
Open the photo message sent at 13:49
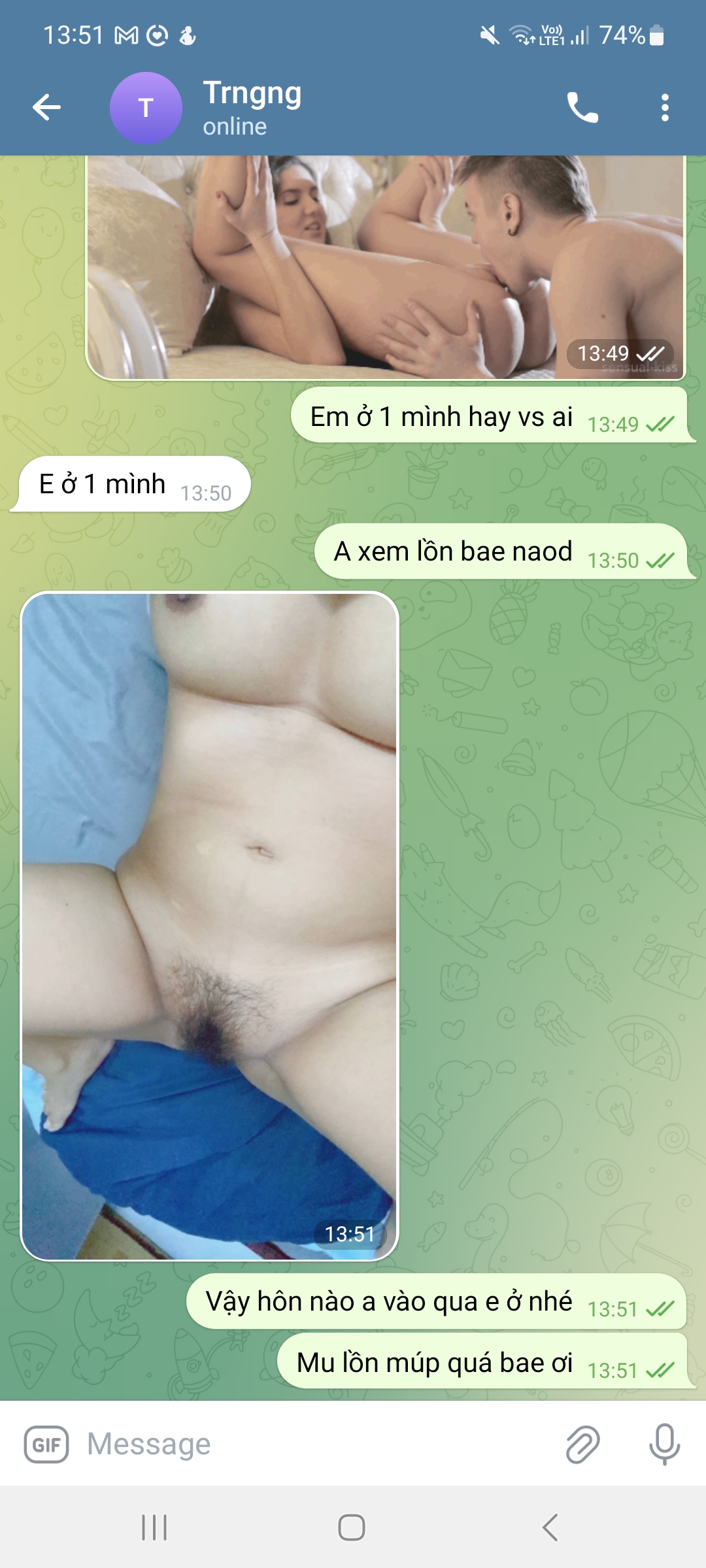[x=386, y=268]
